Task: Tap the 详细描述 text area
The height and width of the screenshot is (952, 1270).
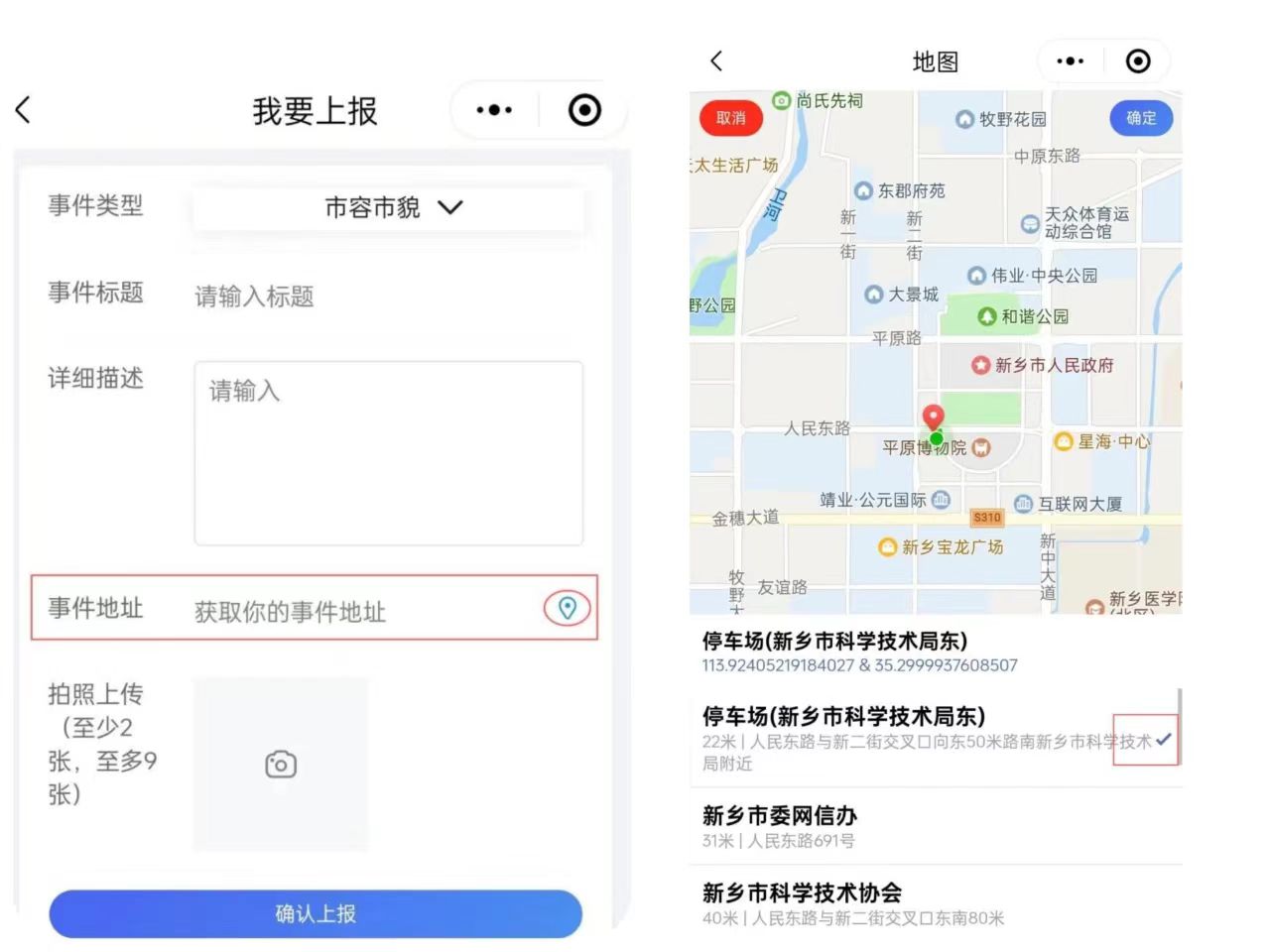Action: (388, 452)
